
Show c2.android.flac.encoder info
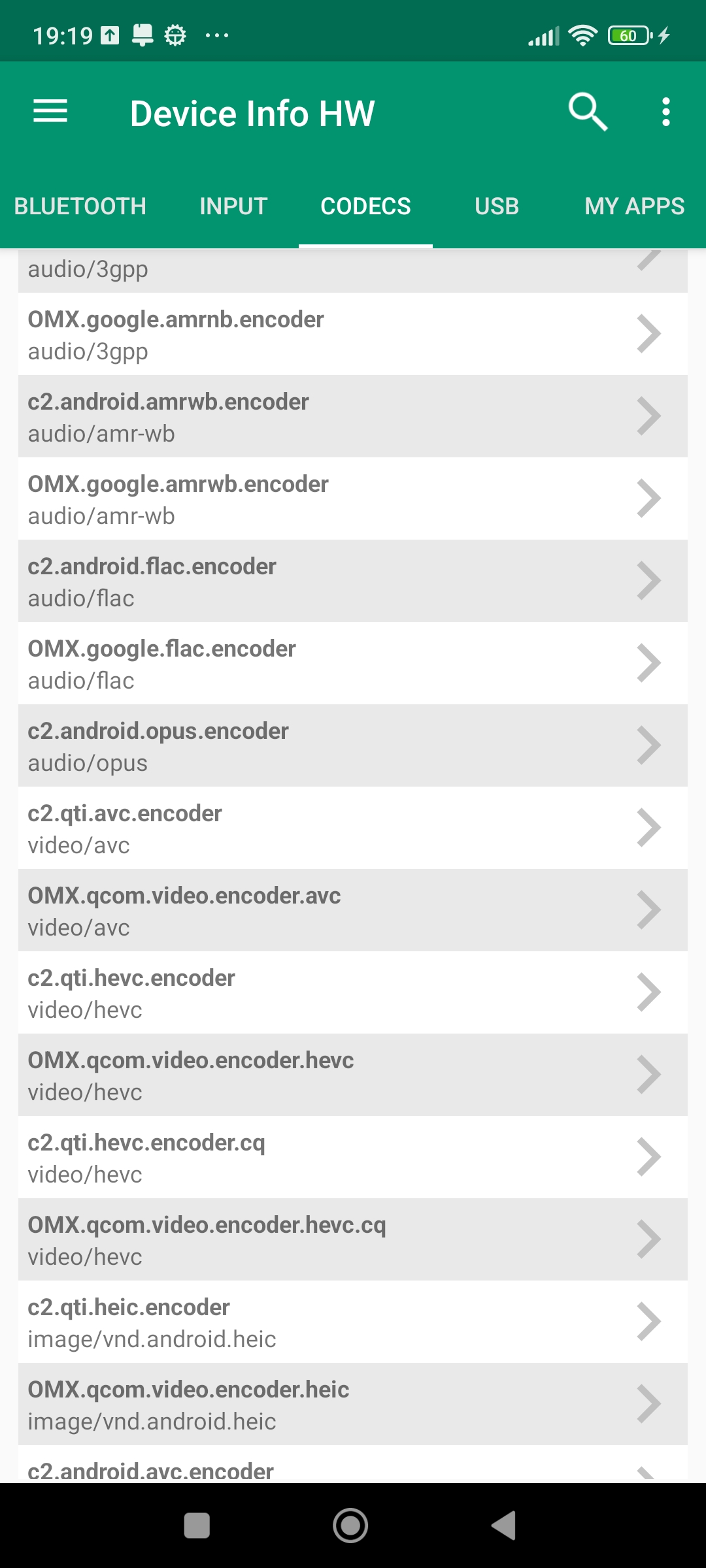pos(353,581)
